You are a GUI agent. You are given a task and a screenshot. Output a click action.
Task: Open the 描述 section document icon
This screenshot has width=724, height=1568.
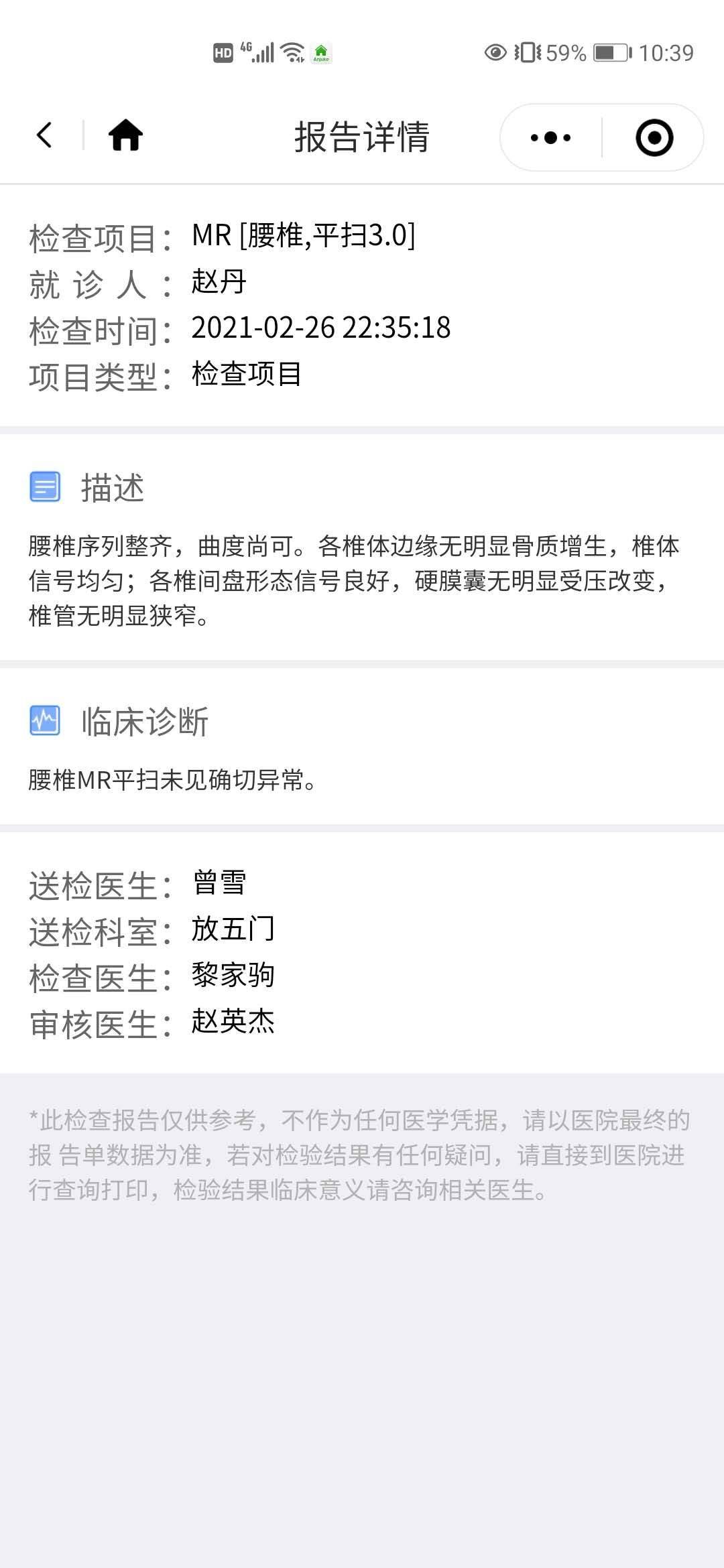(x=44, y=488)
